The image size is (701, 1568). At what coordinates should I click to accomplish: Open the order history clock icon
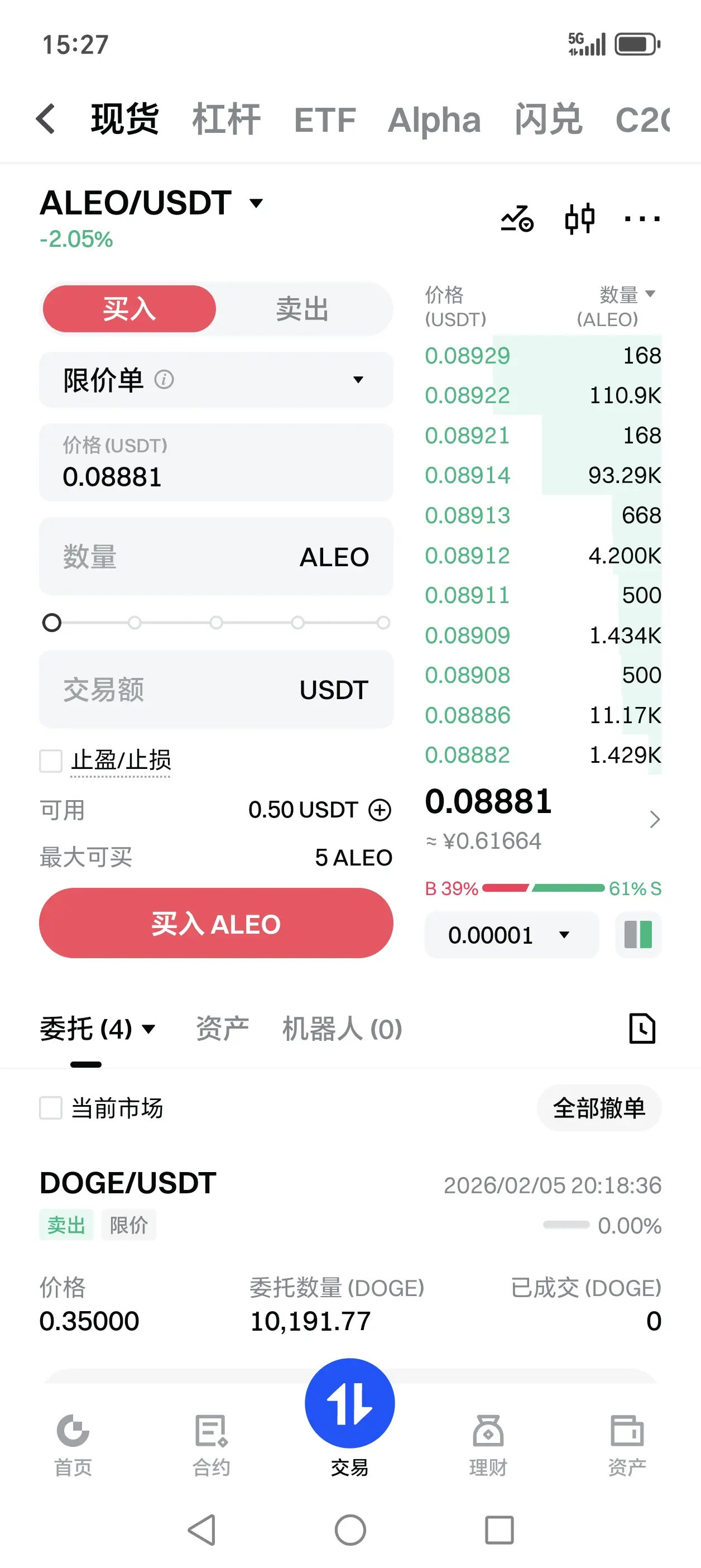click(642, 1029)
